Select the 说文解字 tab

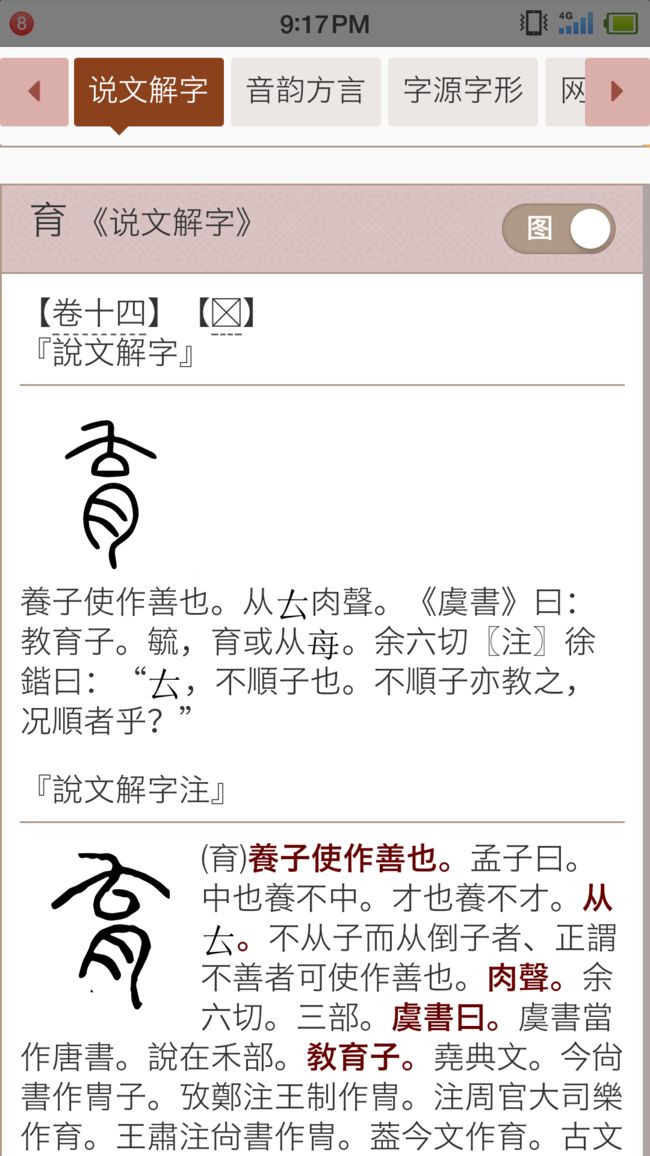pyautogui.click(x=149, y=92)
